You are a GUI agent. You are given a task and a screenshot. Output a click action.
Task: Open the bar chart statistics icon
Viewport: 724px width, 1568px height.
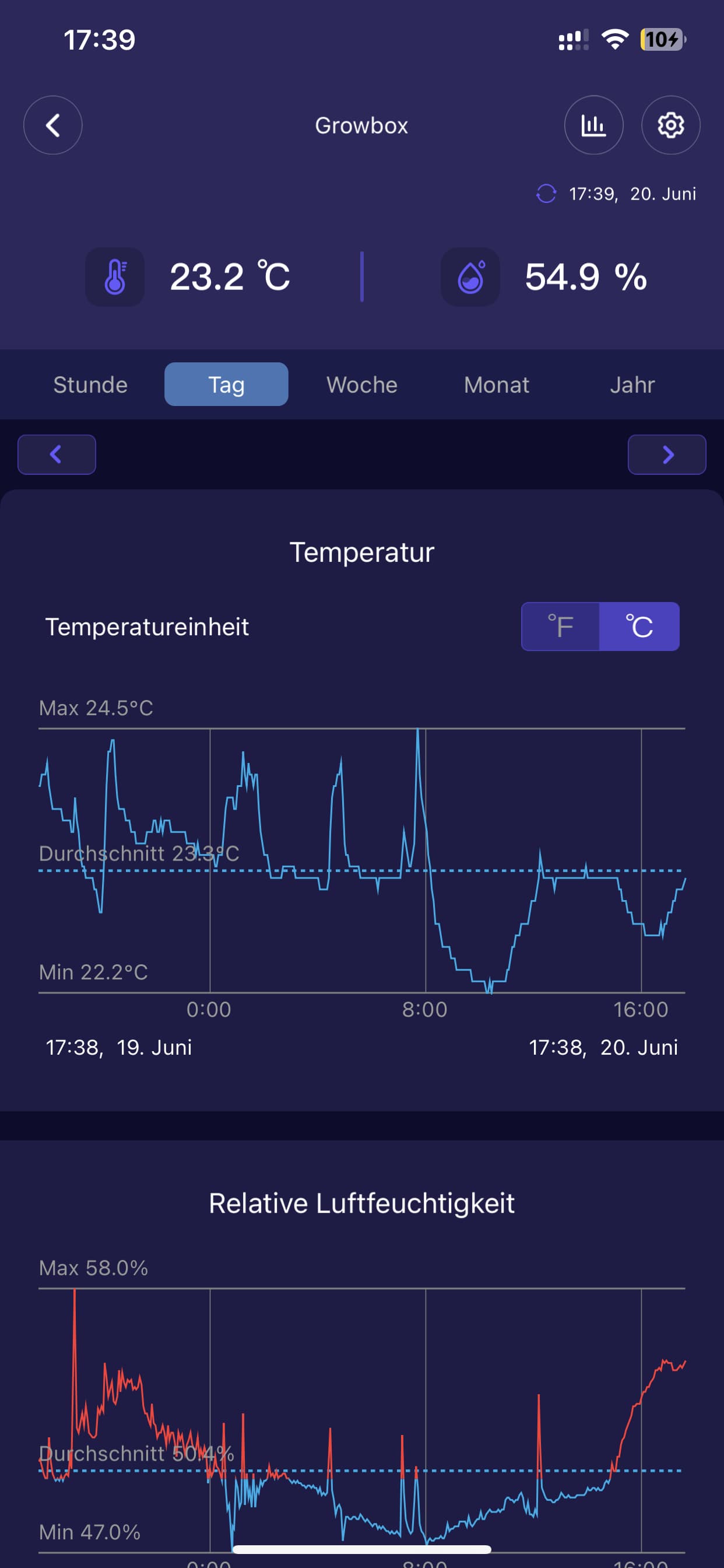593,125
